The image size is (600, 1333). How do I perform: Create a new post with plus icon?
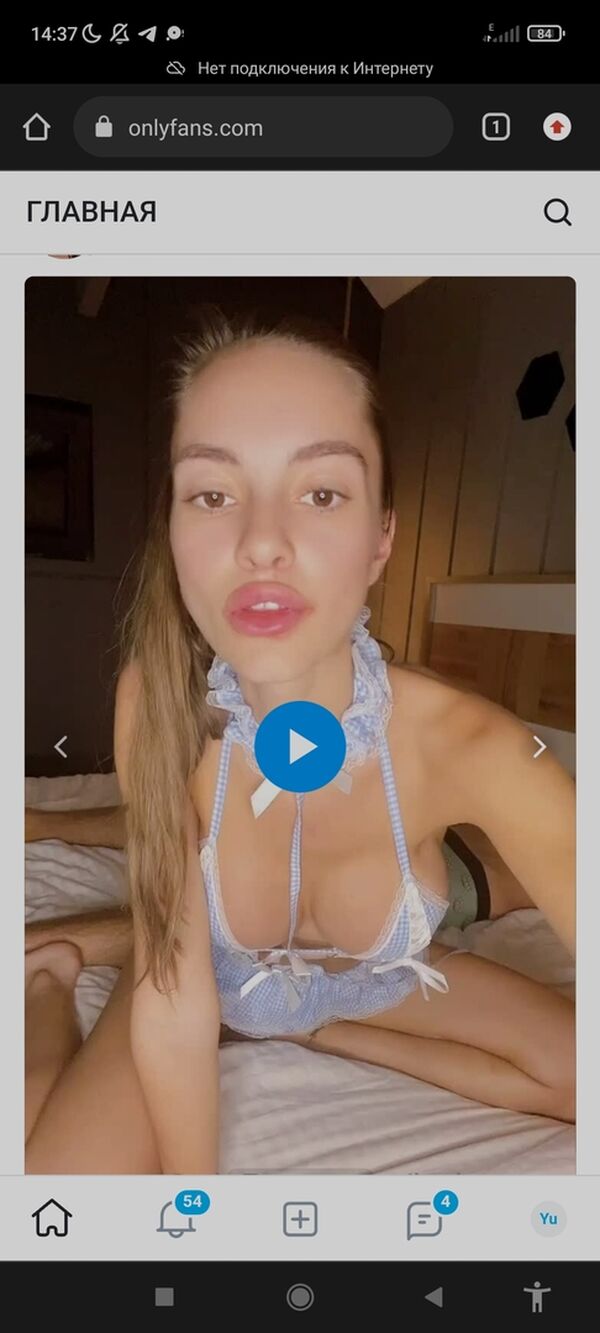tap(300, 1219)
